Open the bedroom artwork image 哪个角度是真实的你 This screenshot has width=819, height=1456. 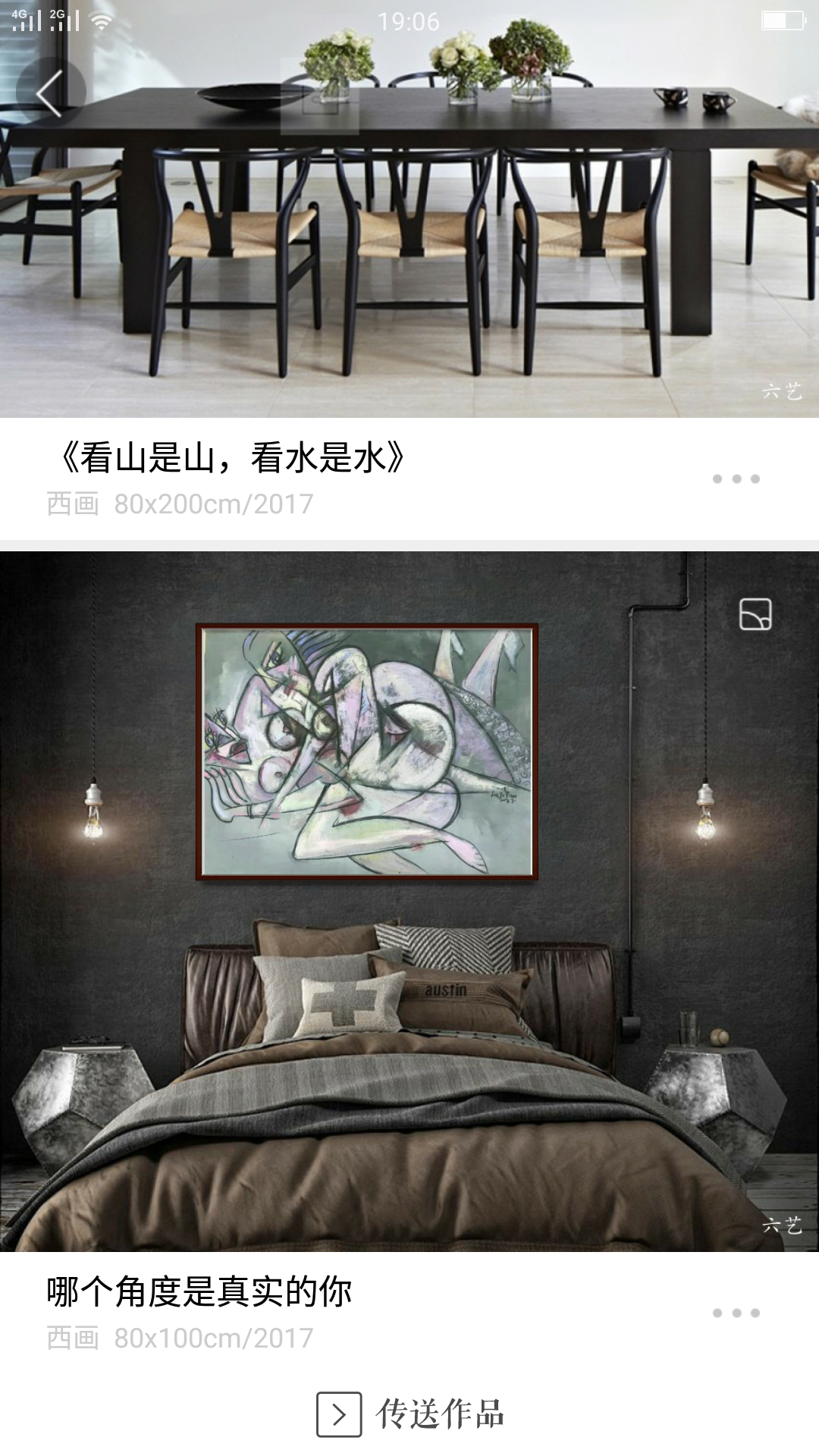[x=409, y=902]
